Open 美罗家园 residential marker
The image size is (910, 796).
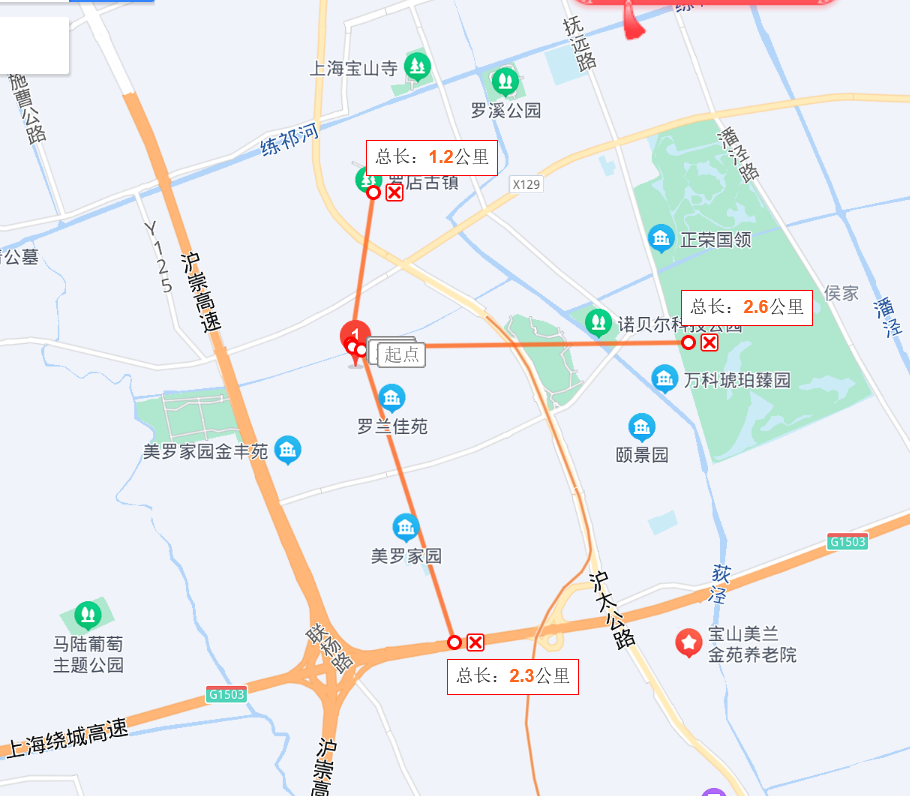[x=406, y=528]
